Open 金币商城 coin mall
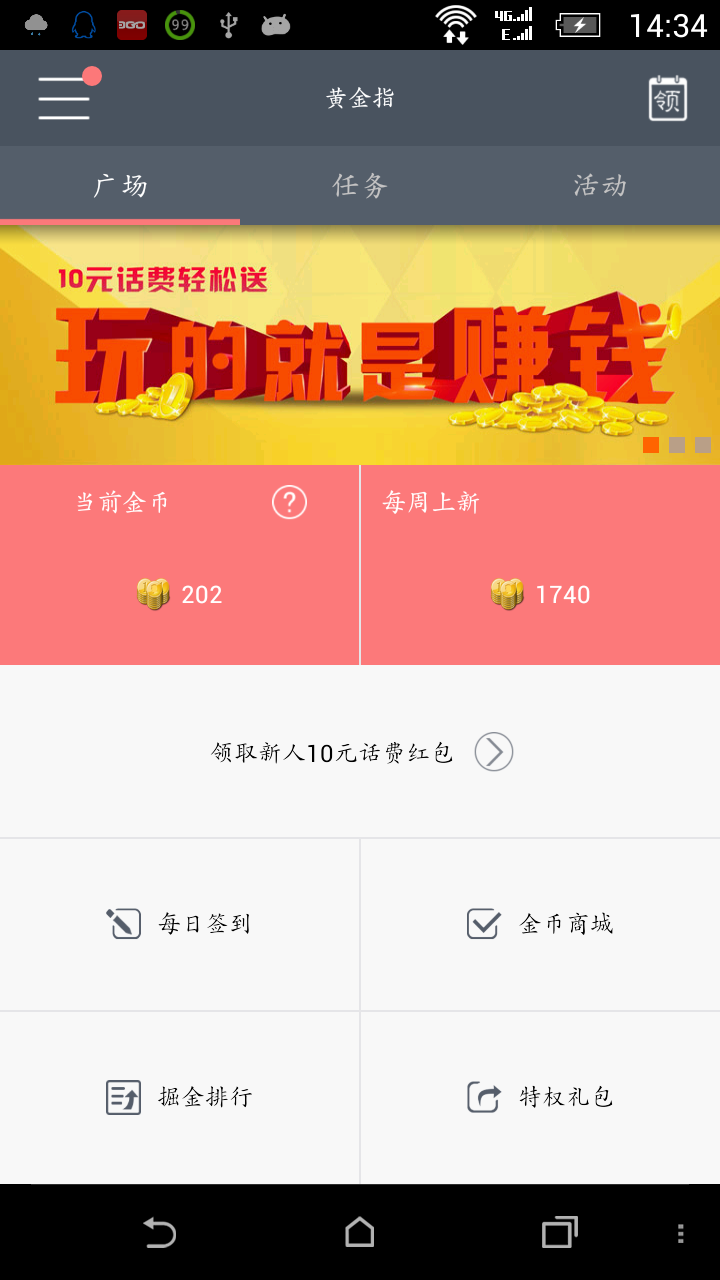 click(x=540, y=924)
